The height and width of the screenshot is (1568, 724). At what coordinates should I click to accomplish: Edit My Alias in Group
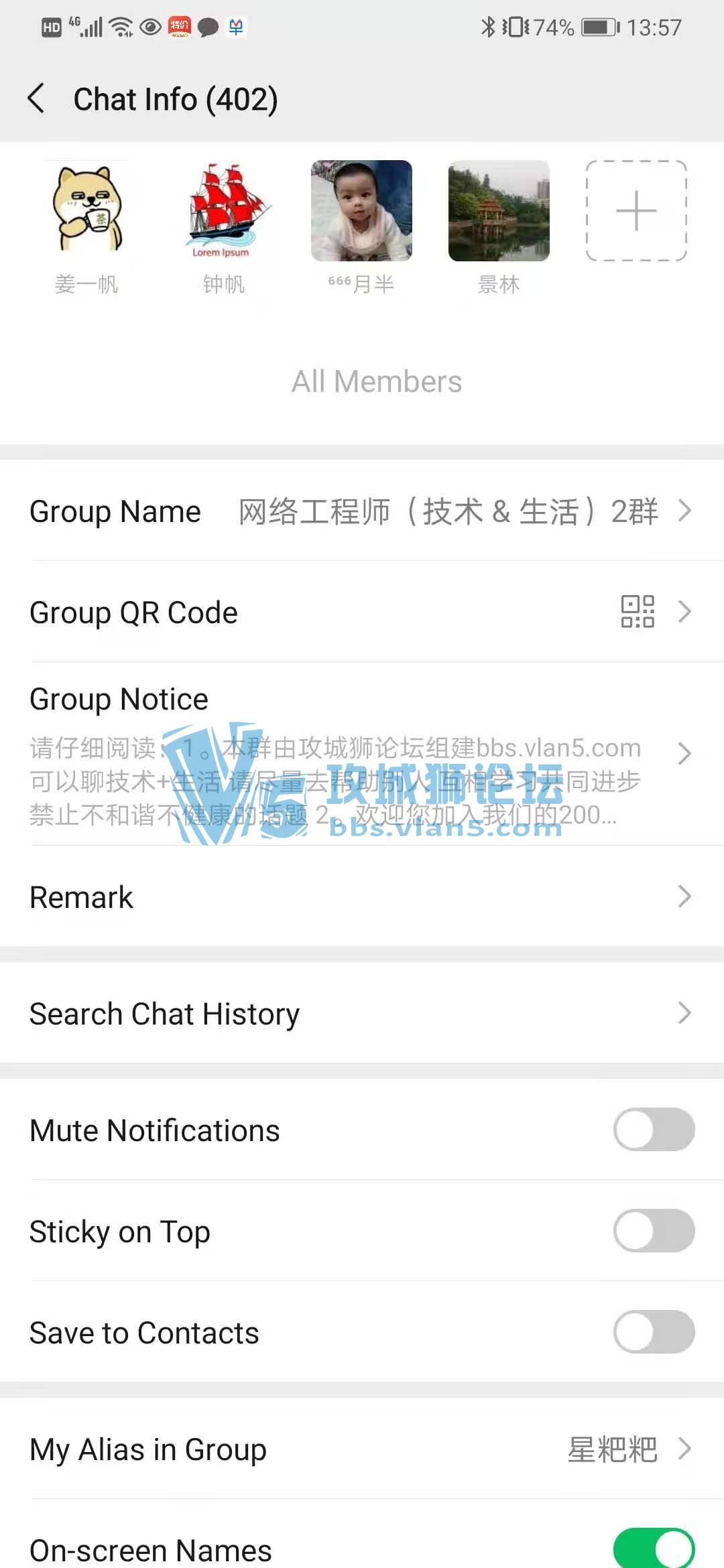[x=362, y=1449]
